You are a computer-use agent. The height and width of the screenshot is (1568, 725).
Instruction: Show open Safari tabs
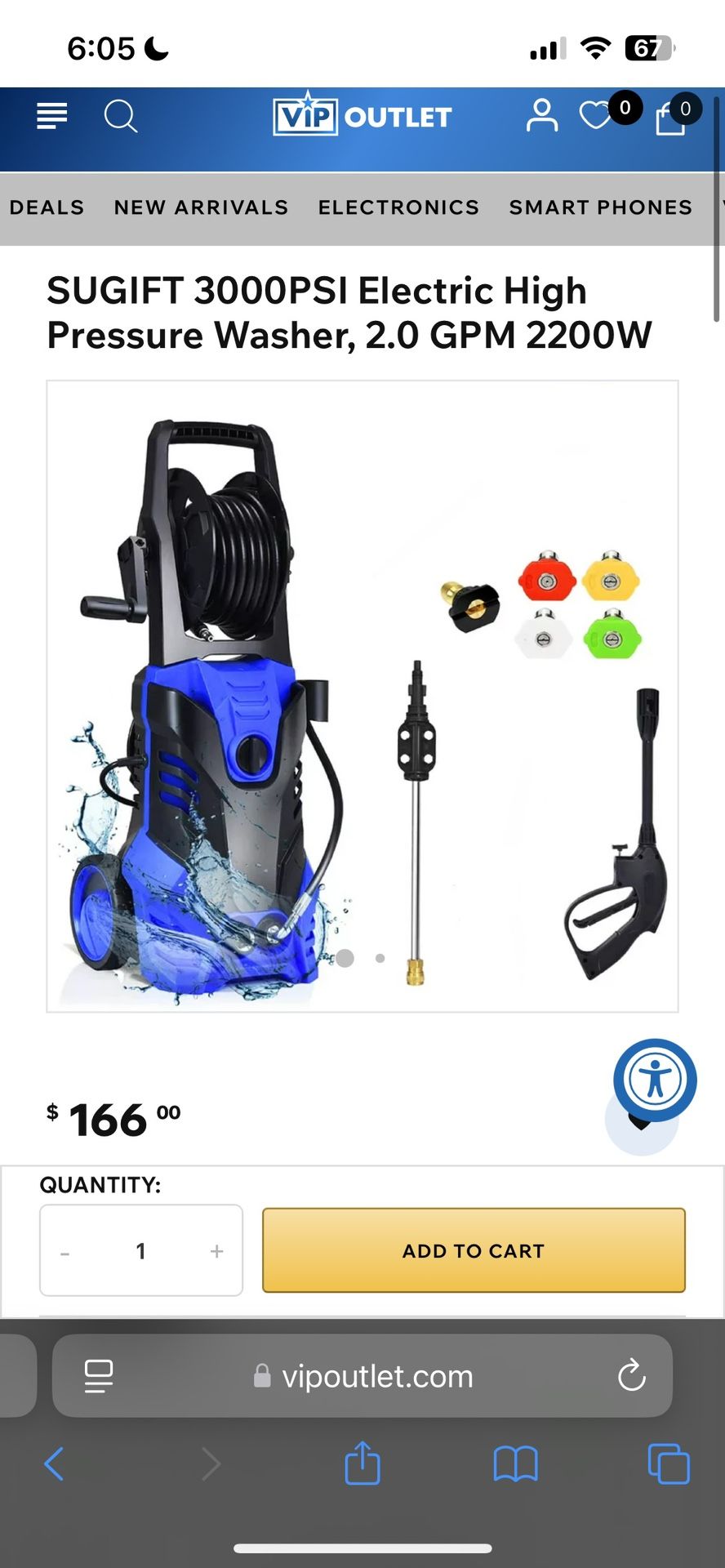[669, 1463]
